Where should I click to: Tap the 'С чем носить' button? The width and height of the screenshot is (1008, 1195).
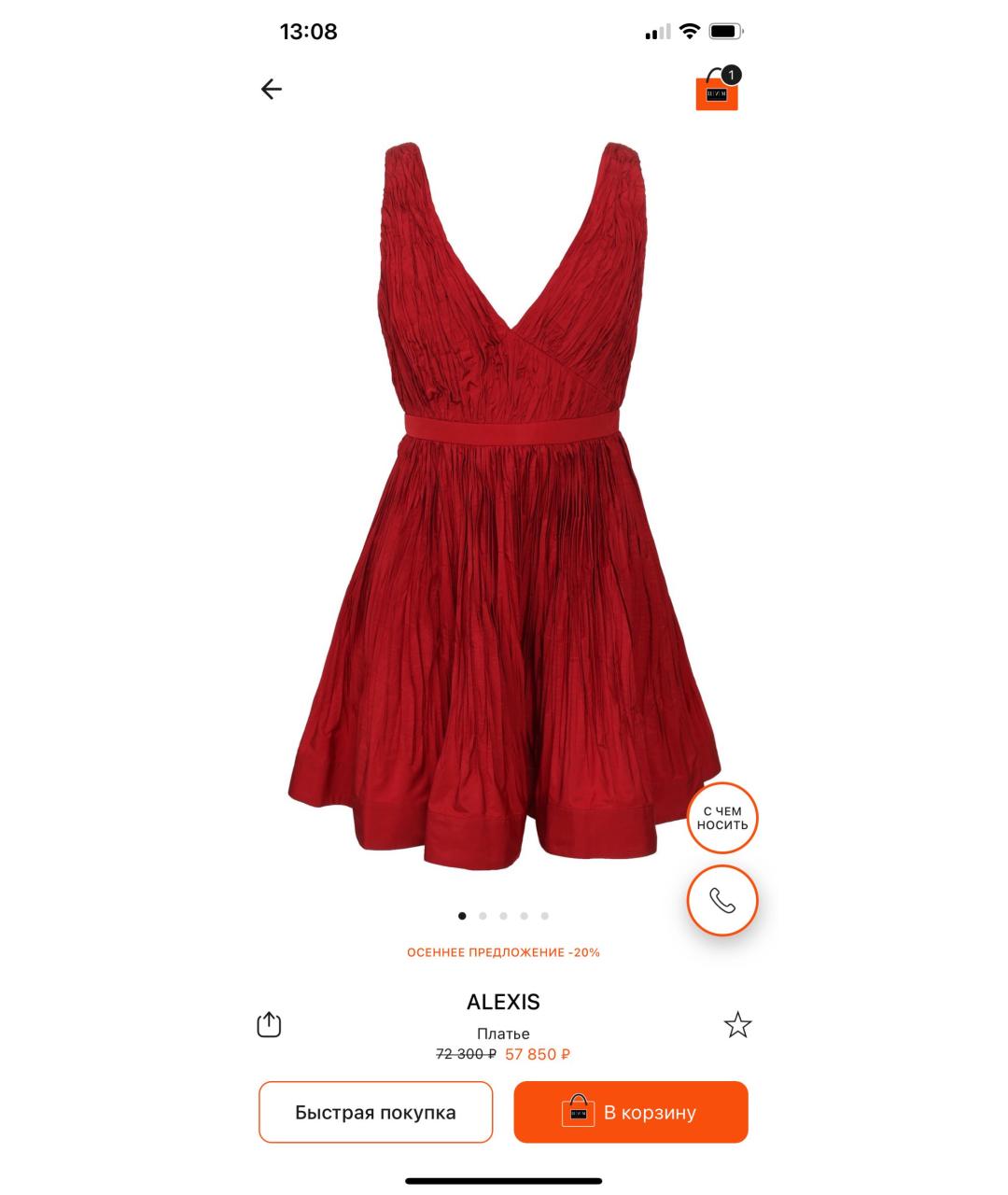click(x=722, y=819)
